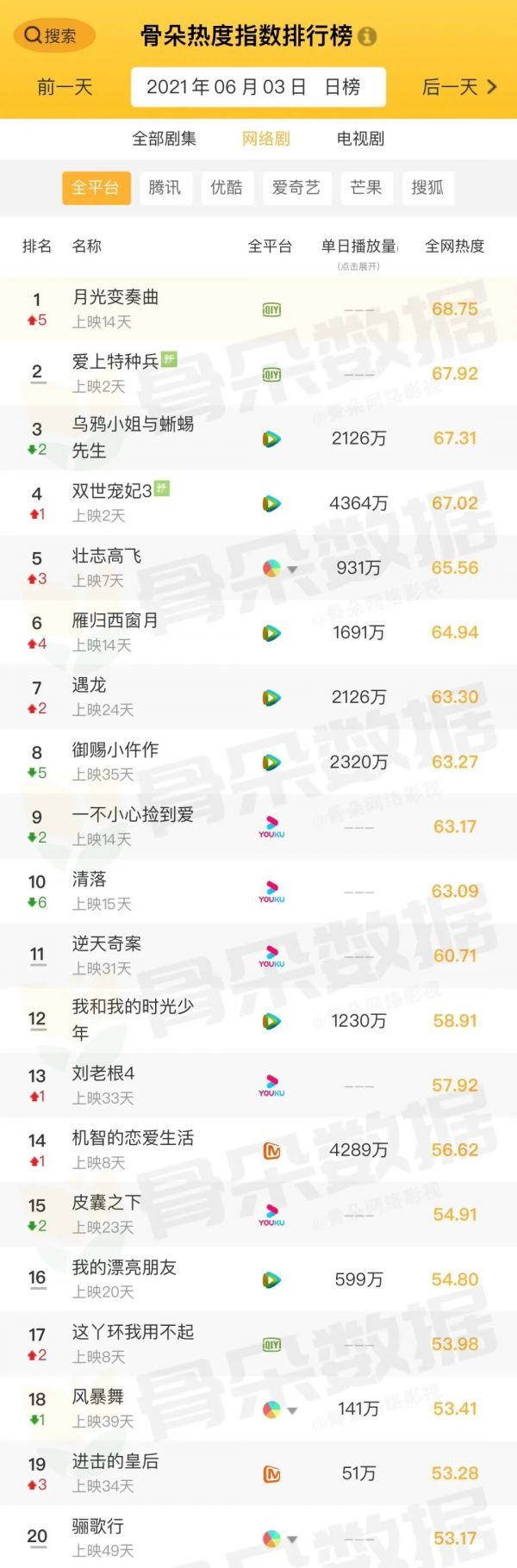Open the 御赐小仵作 row
Image resolution: width=517 pixels, height=1568 pixels.
[x=115, y=750]
